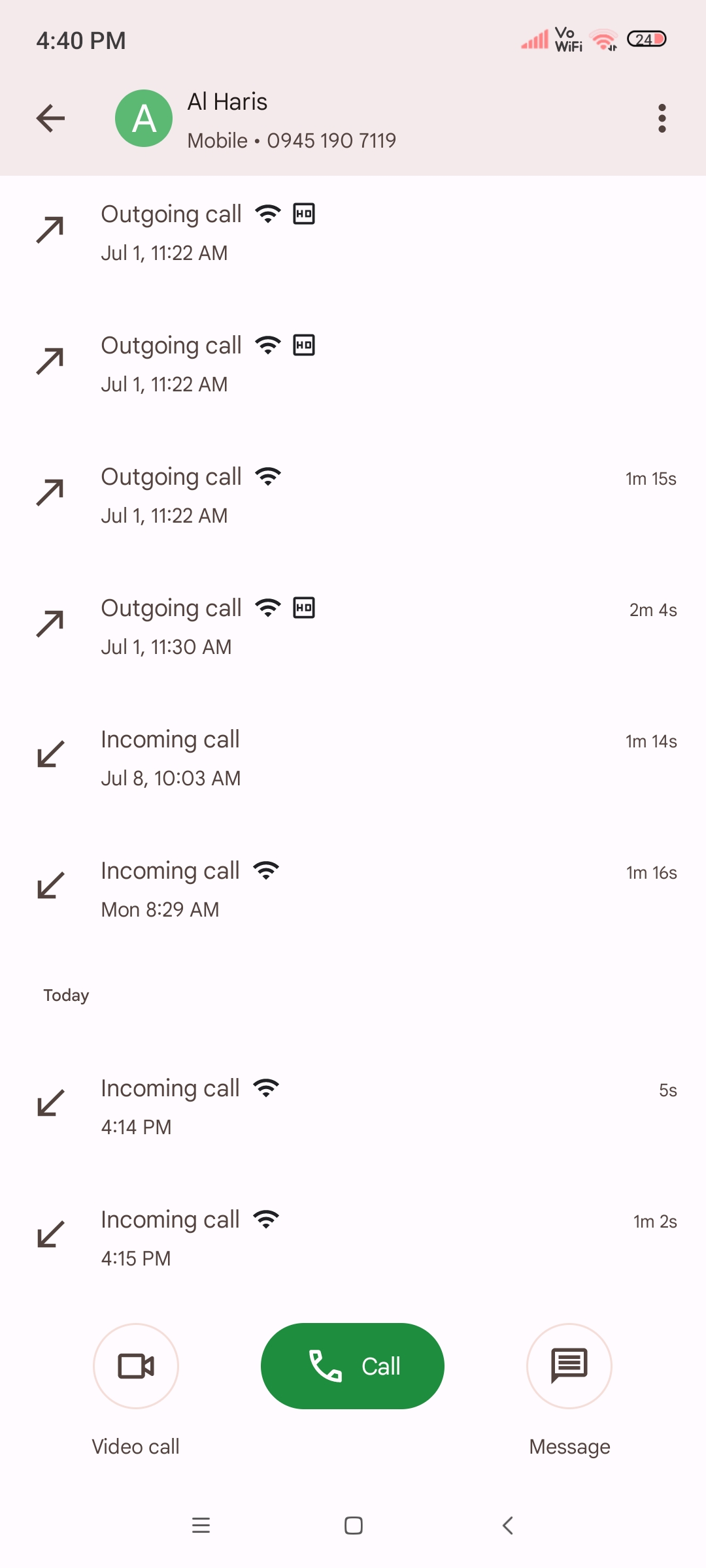The image size is (706, 1568).
Task: Start a video call with Al Haris
Action: click(x=136, y=1366)
